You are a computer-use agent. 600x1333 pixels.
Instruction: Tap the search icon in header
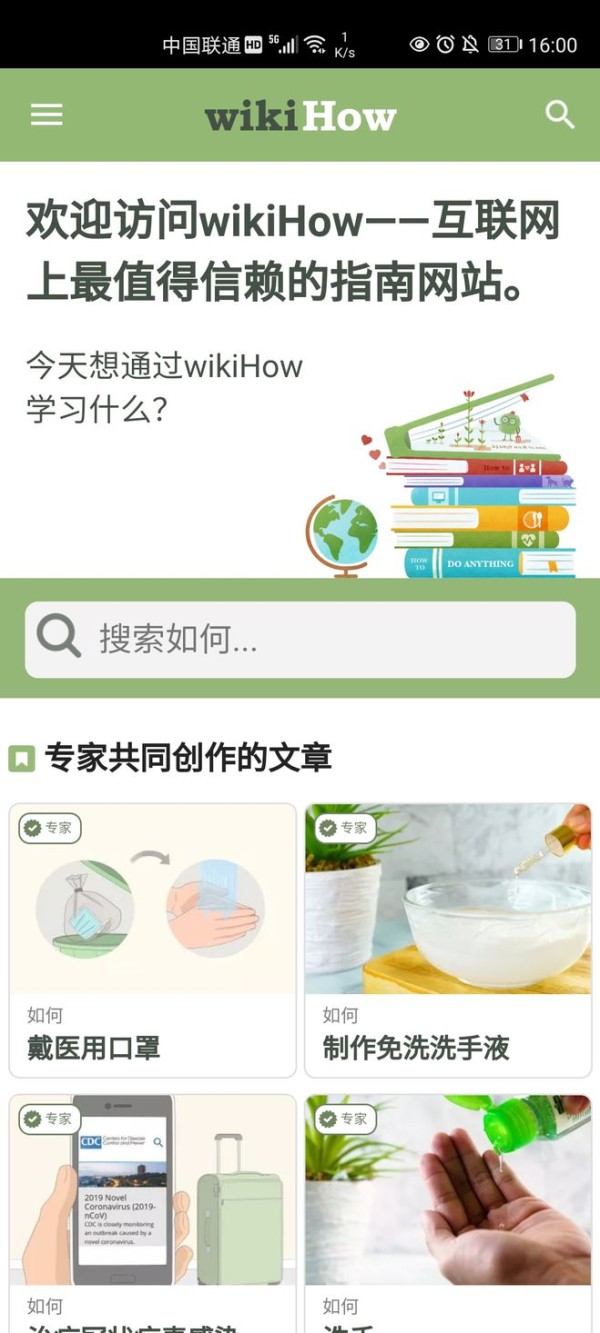tap(559, 115)
